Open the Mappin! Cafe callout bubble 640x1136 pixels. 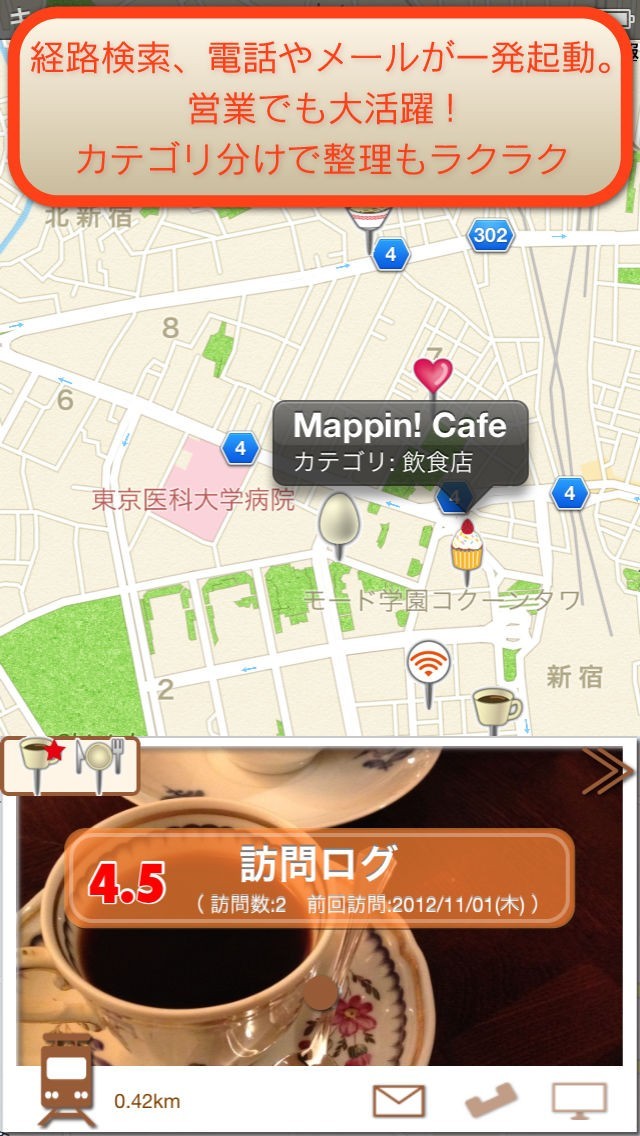pos(400,443)
